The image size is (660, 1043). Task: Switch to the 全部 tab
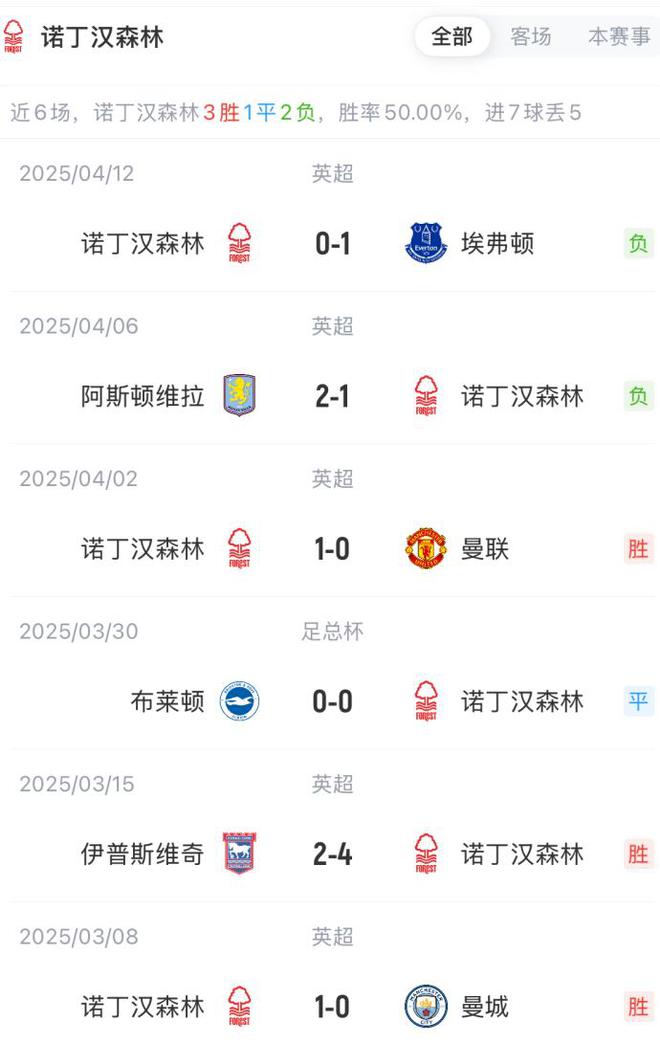(452, 37)
